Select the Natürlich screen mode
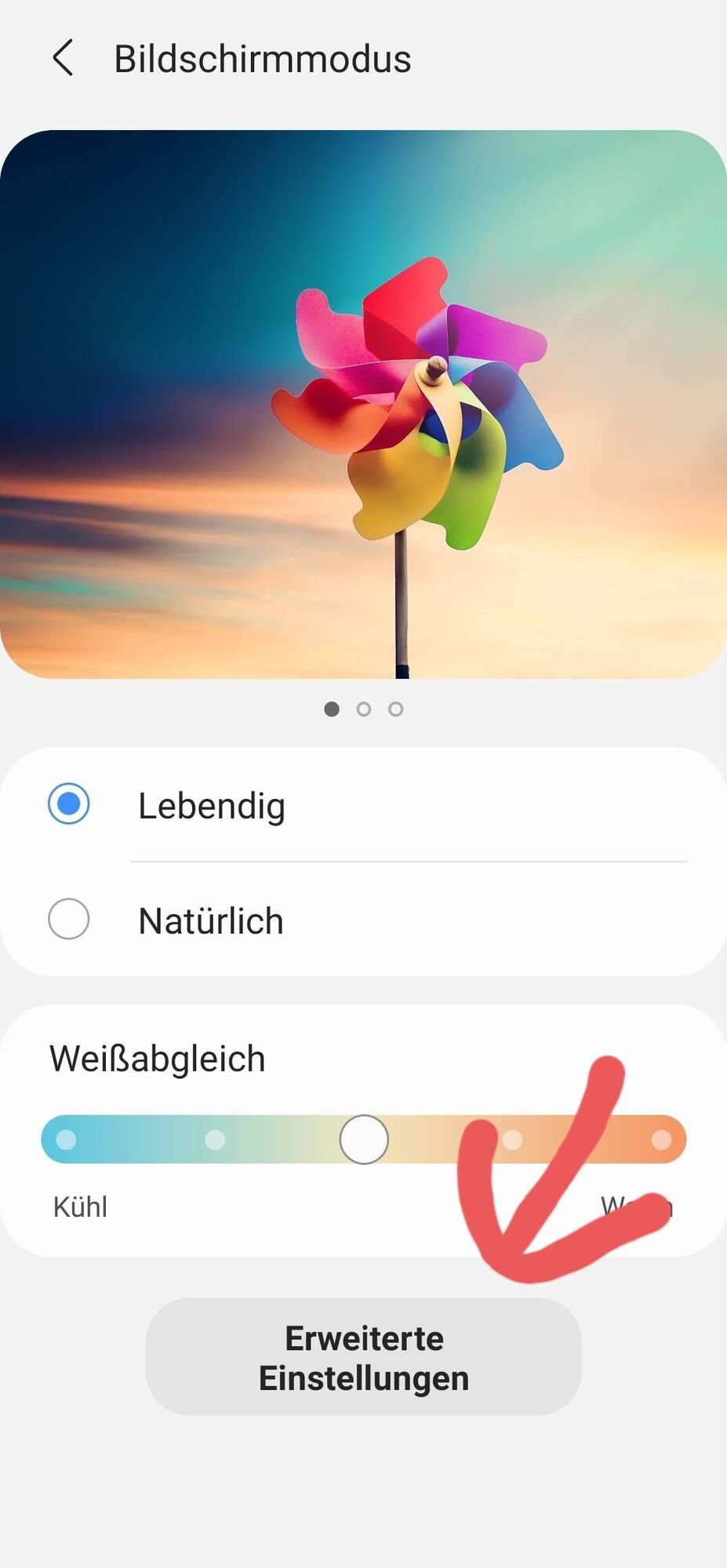This screenshot has height=1568, width=727. click(69, 919)
